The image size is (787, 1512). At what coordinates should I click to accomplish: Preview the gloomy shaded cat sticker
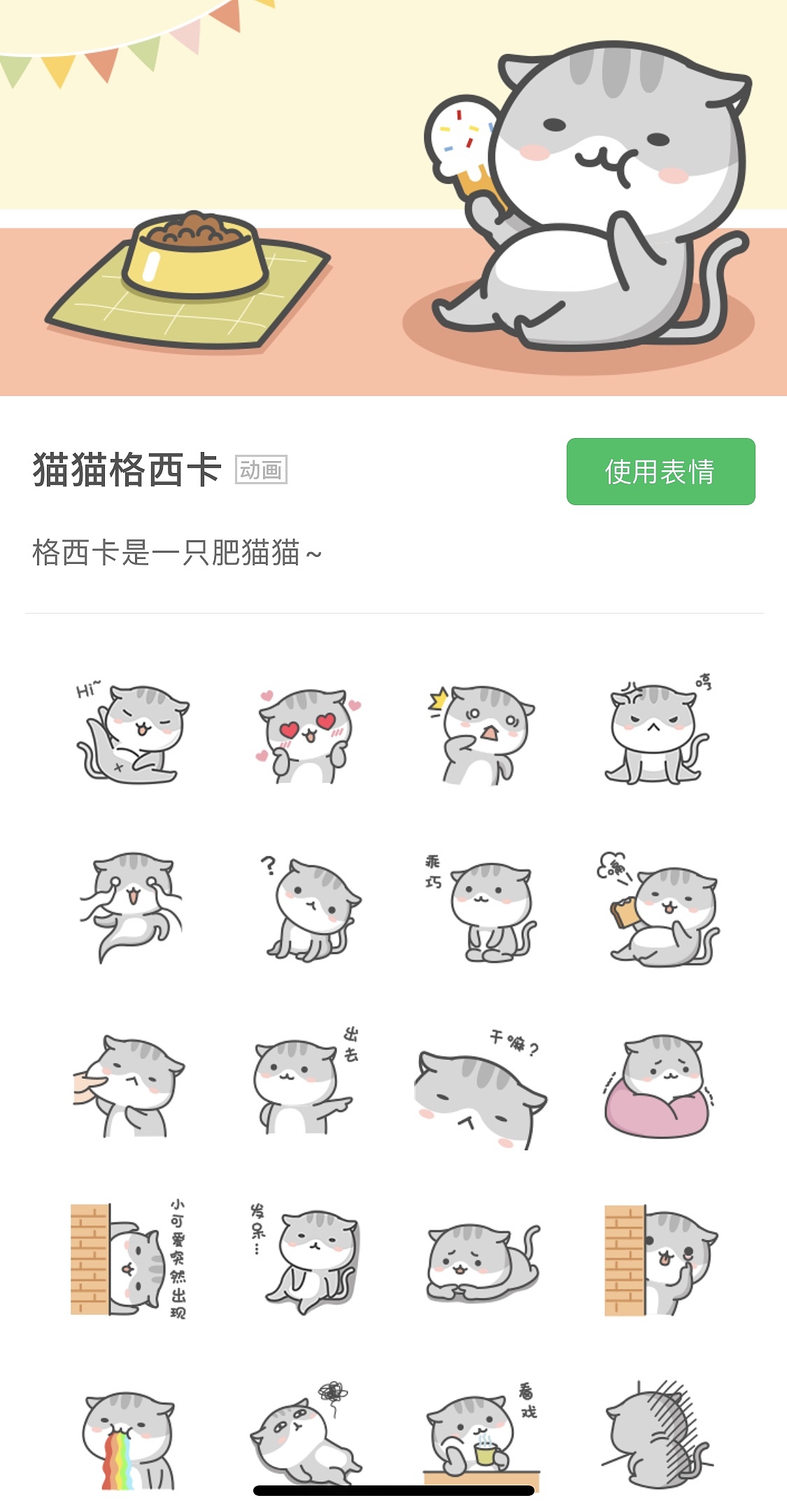(x=656, y=1434)
